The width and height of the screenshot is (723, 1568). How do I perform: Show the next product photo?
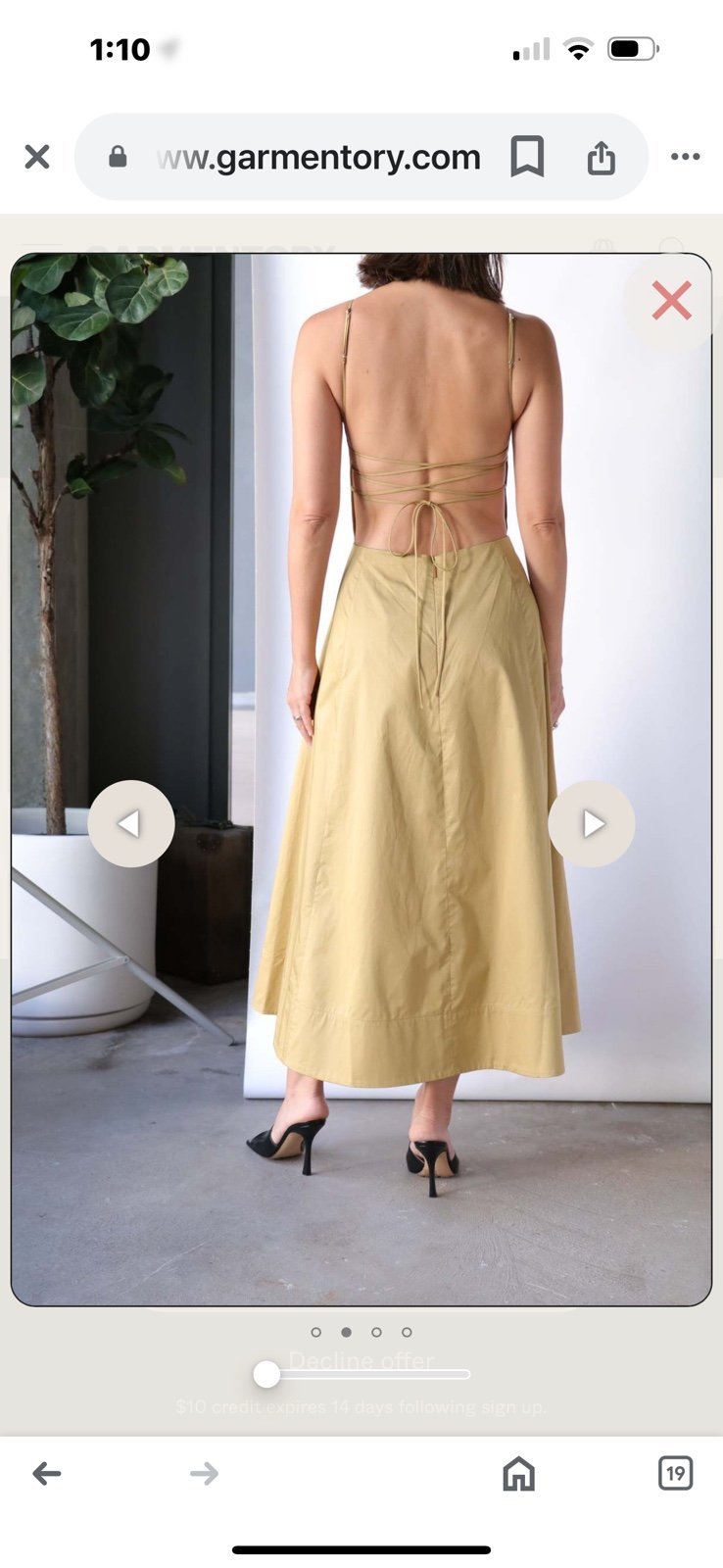tap(591, 823)
